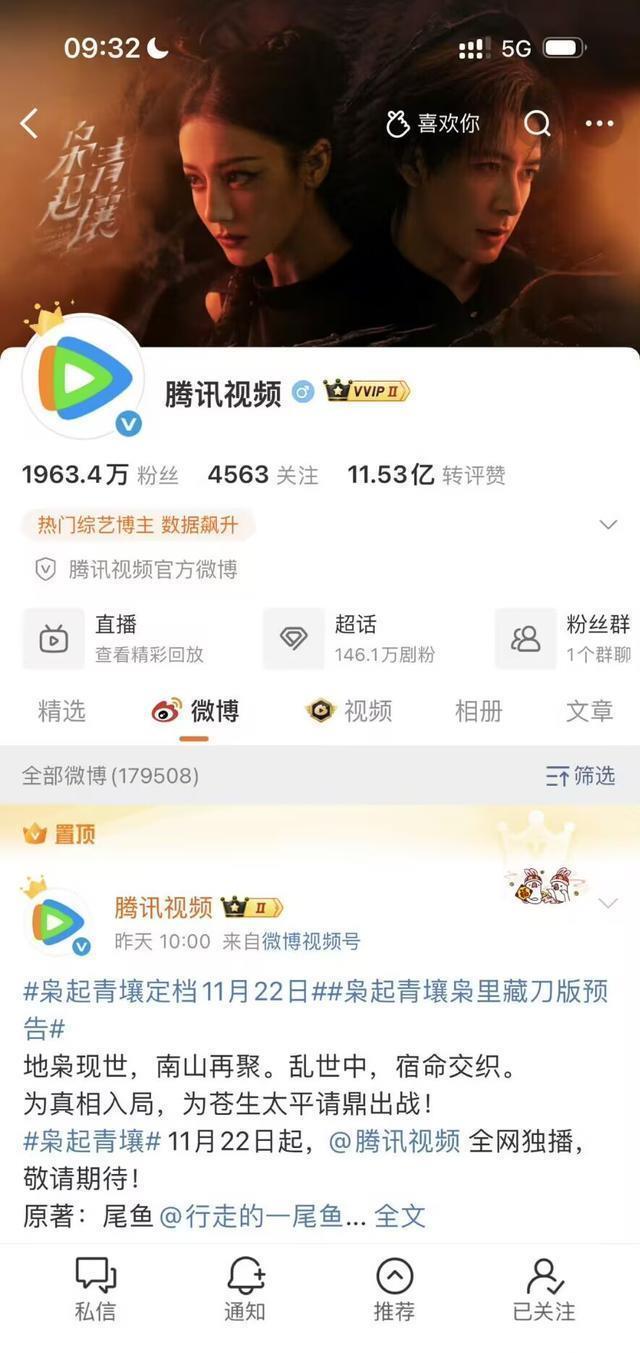Switch to the 精选 tab

coord(62,711)
